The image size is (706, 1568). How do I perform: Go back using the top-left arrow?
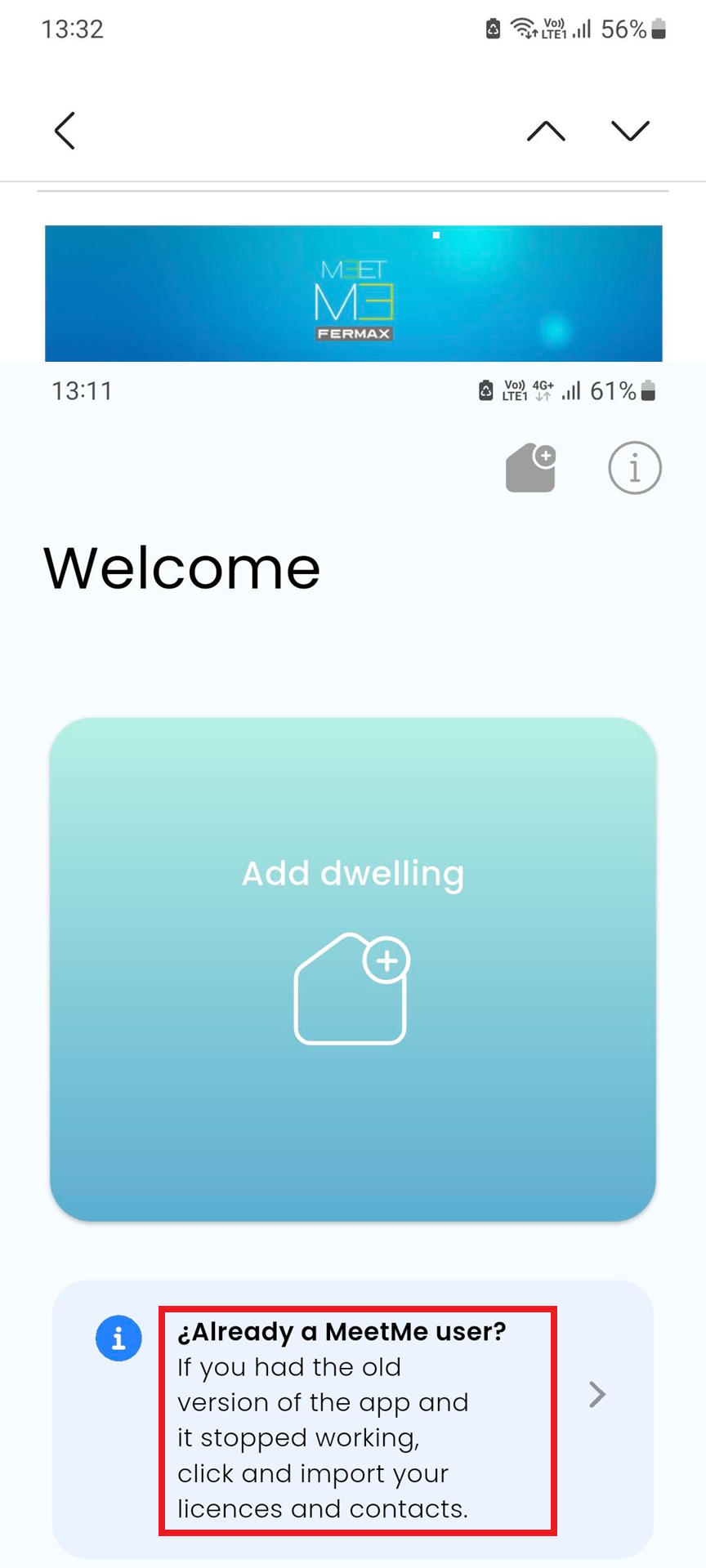65,131
